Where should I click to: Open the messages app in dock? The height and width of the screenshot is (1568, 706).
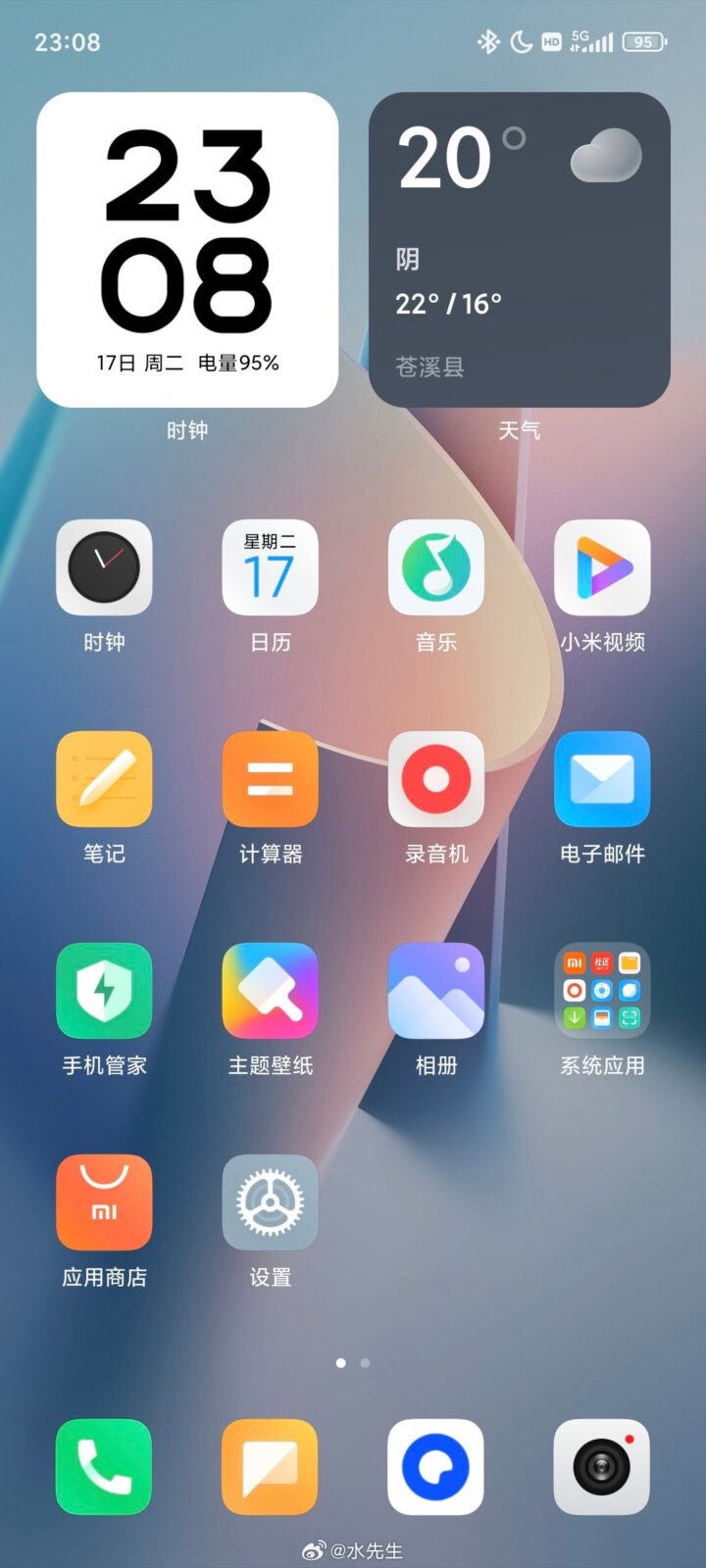270,1467
